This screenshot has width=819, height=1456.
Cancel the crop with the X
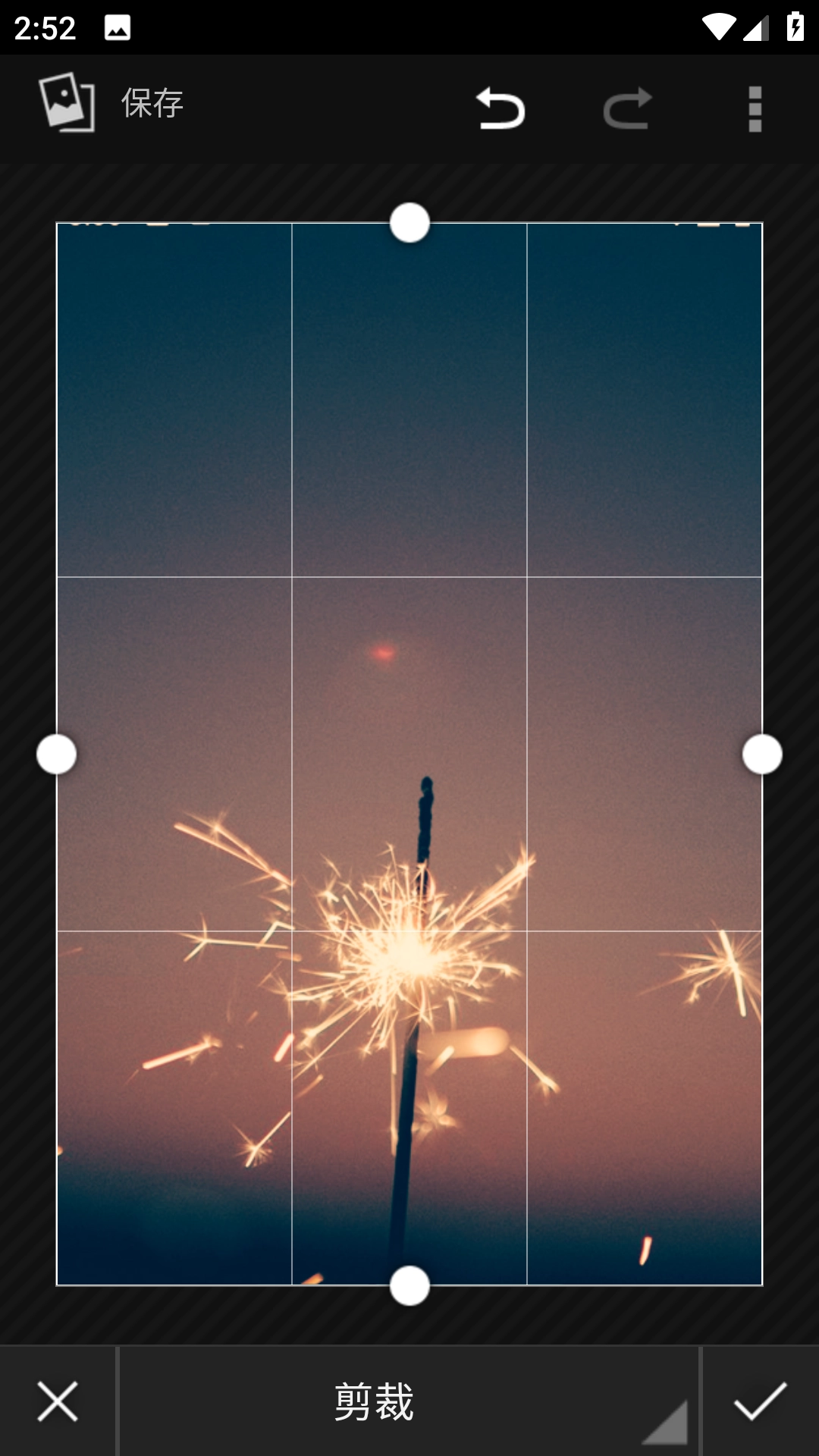coord(58,1401)
